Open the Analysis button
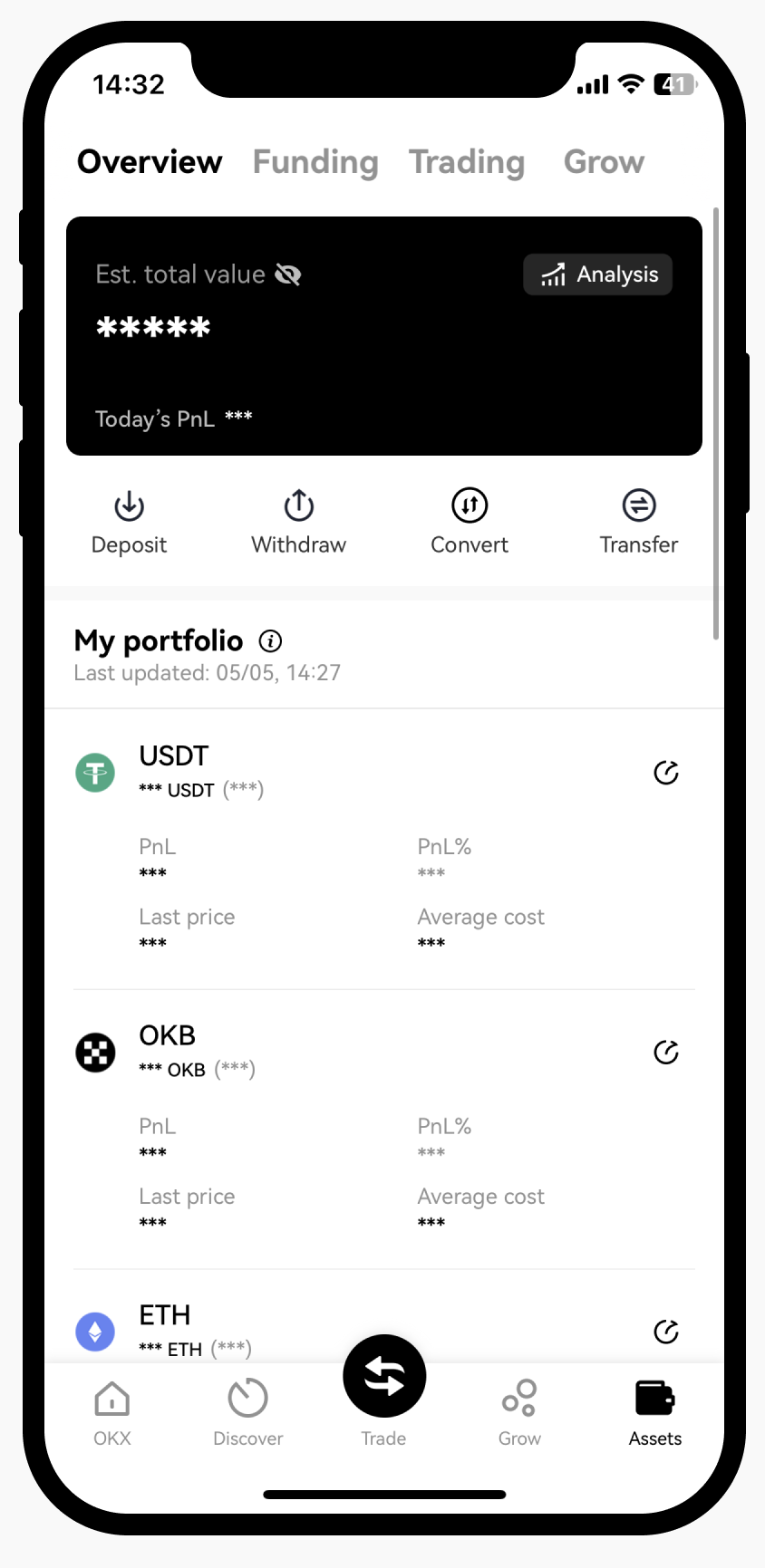The image size is (765, 1568). pos(598,274)
